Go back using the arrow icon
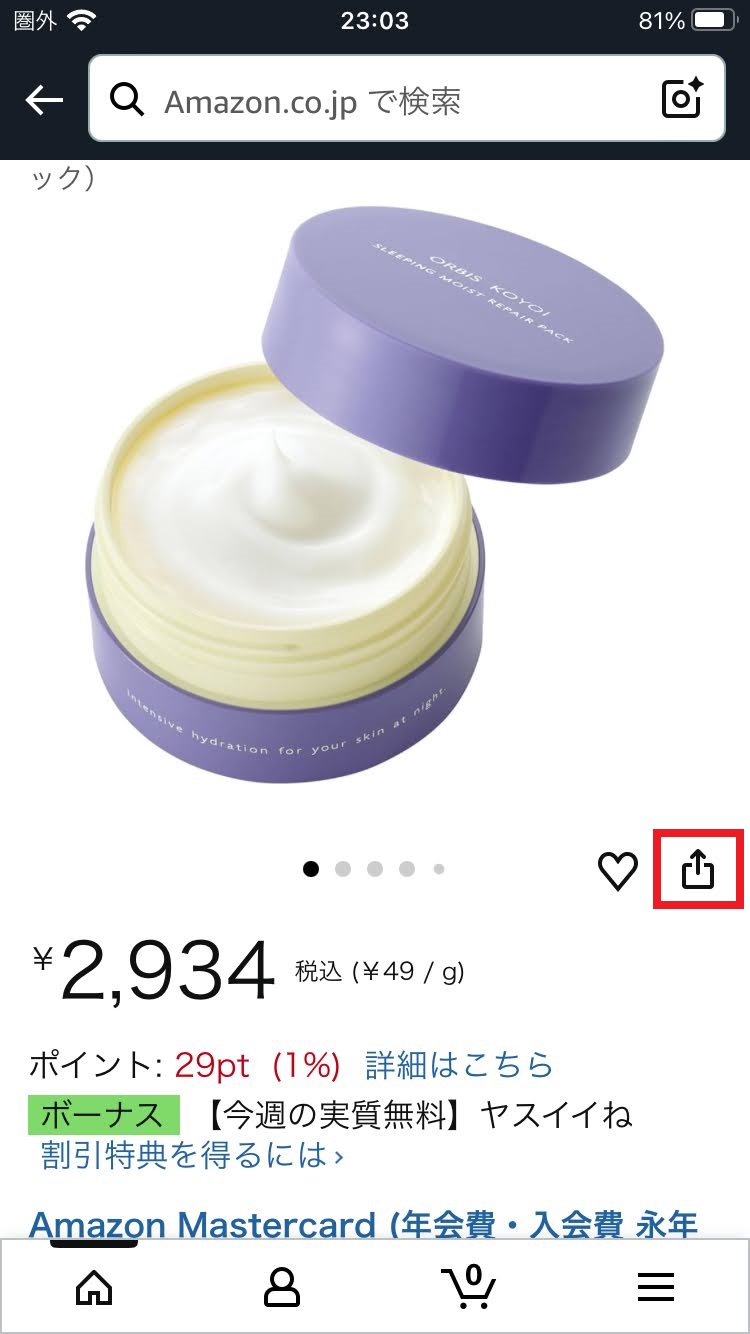Screen dimensions: 750x1334 (x=44, y=100)
